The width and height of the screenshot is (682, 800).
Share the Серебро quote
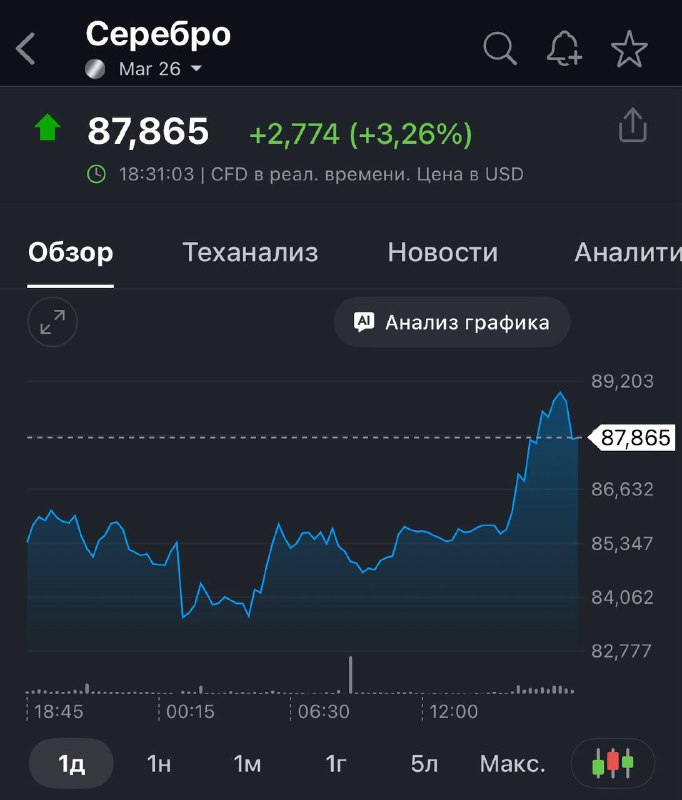point(633,127)
